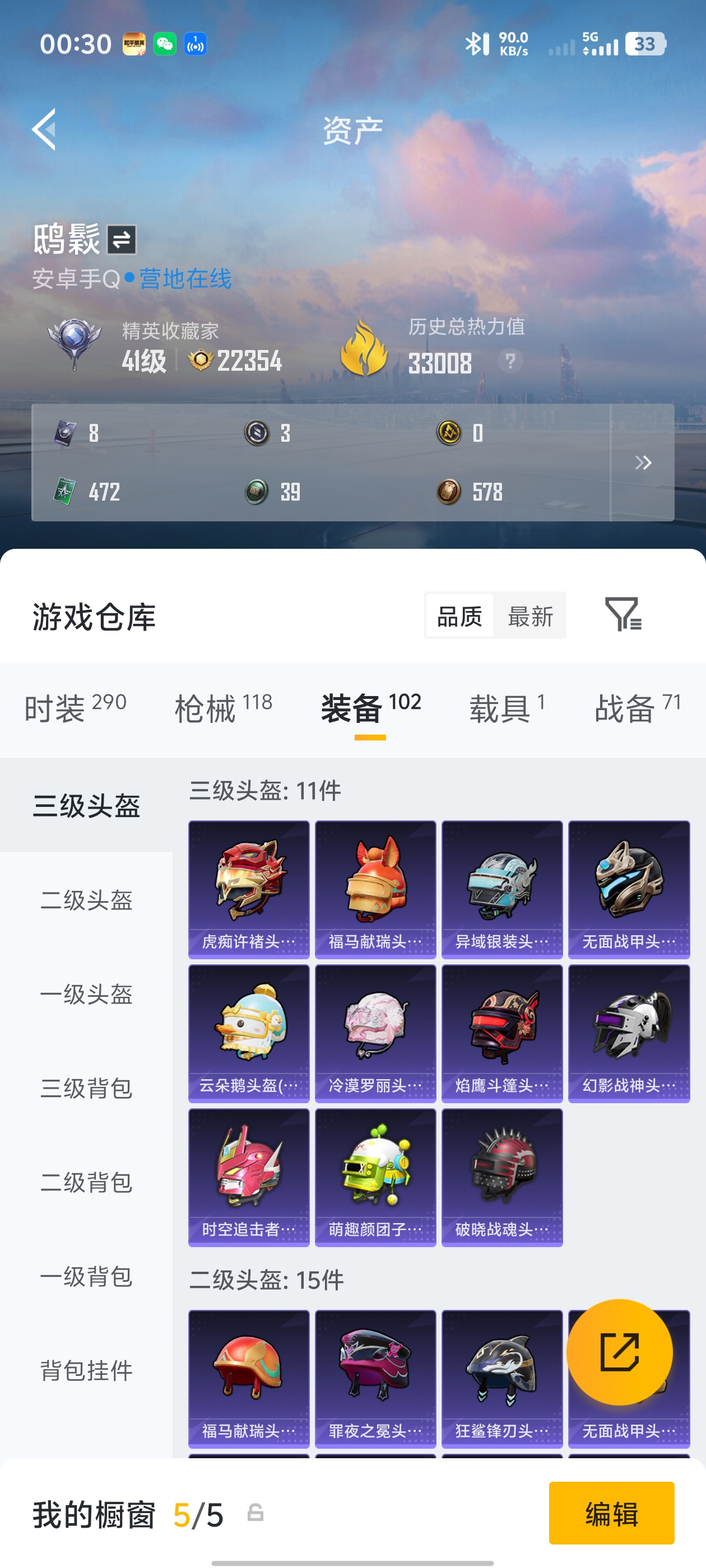Select 品质 sorting mode
Screen dimensions: 706x1568
point(459,616)
